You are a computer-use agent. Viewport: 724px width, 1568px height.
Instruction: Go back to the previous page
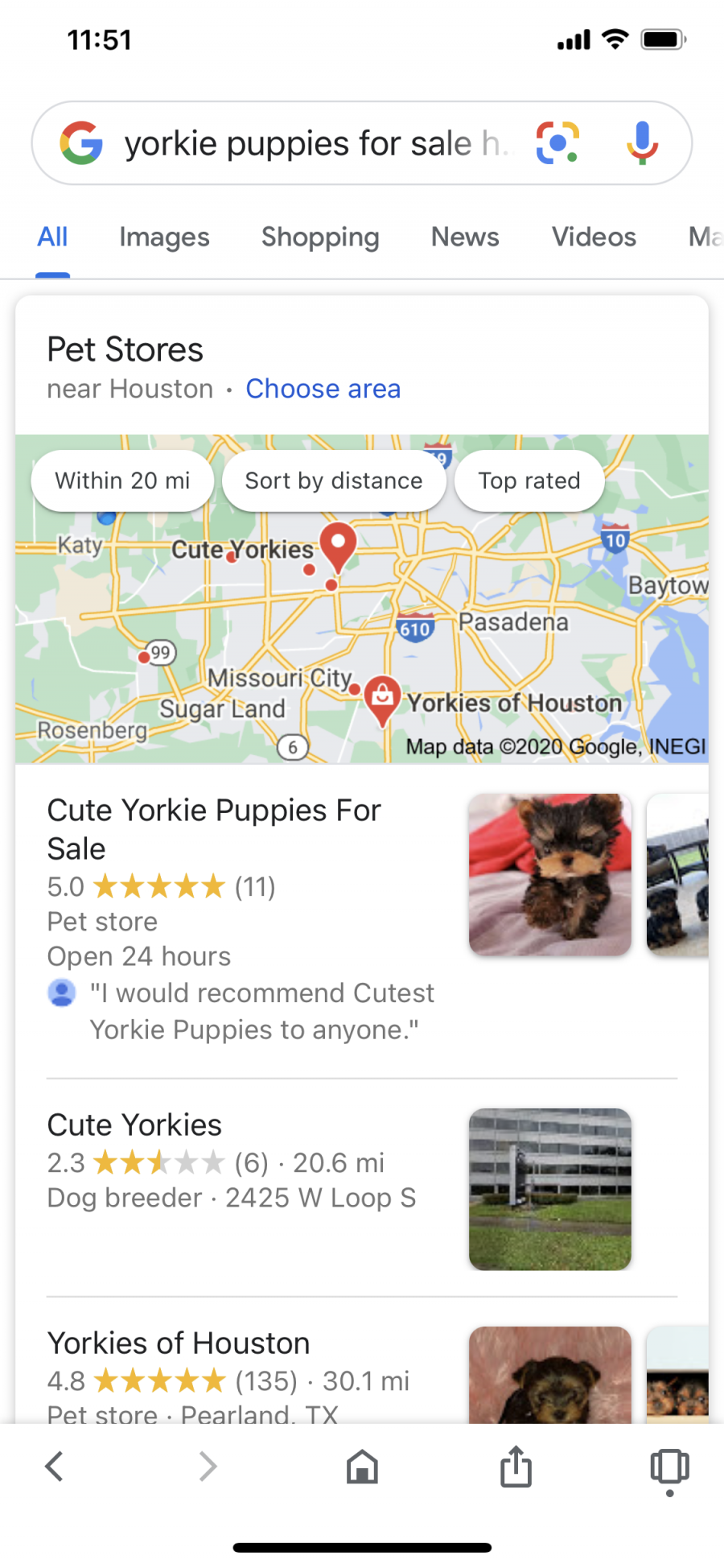click(54, 1467)
